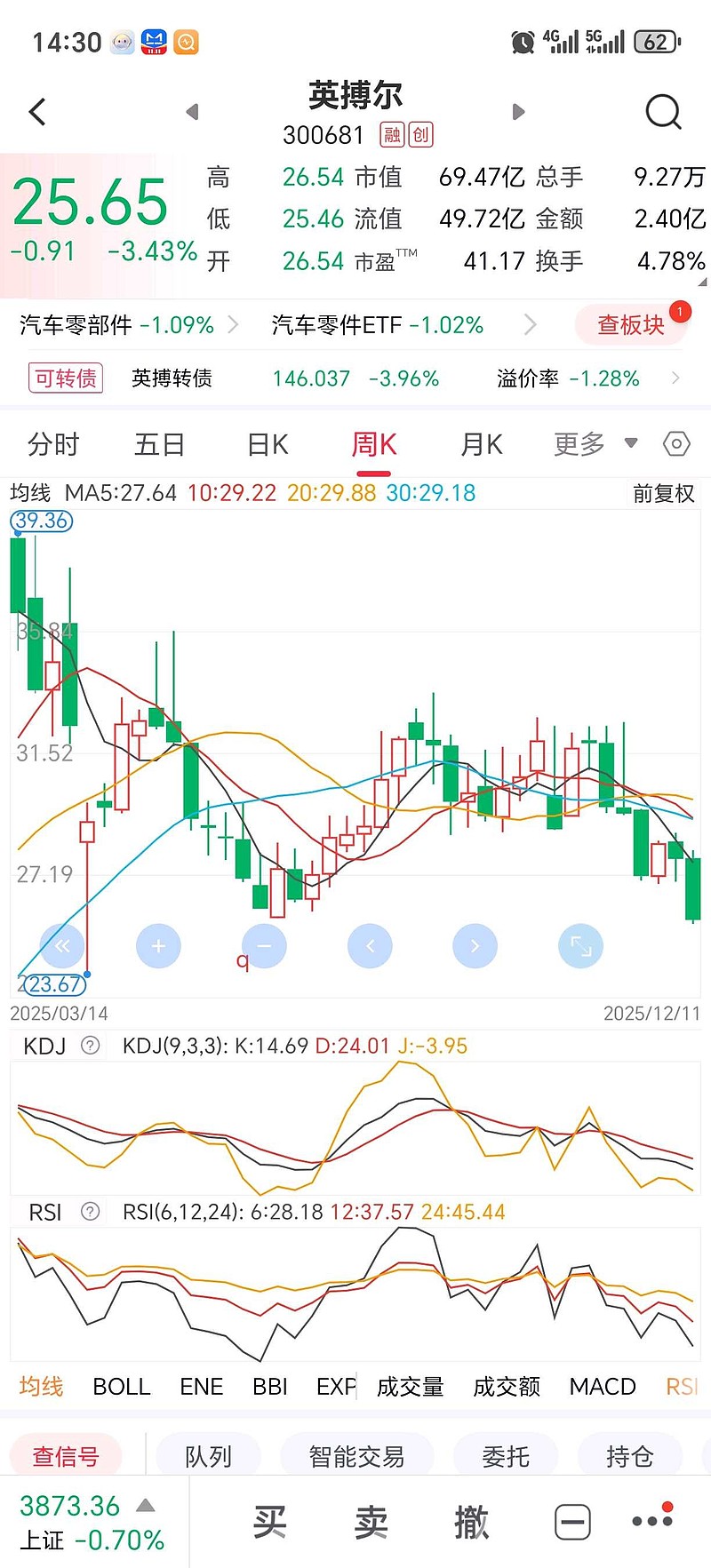Open KDJ help question mark
This screenshot has width=711, height=1568.
tap(89, 1046)
